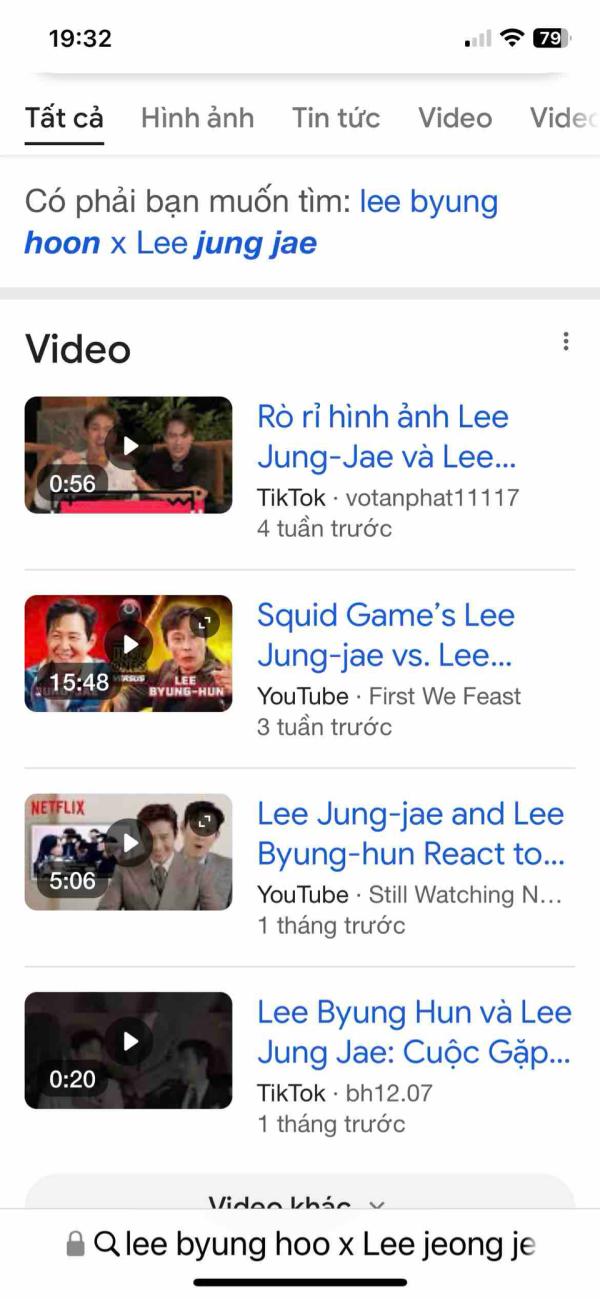
Task: Play the 0:56 TikTok video thumbnail
Action: [128, 455]
